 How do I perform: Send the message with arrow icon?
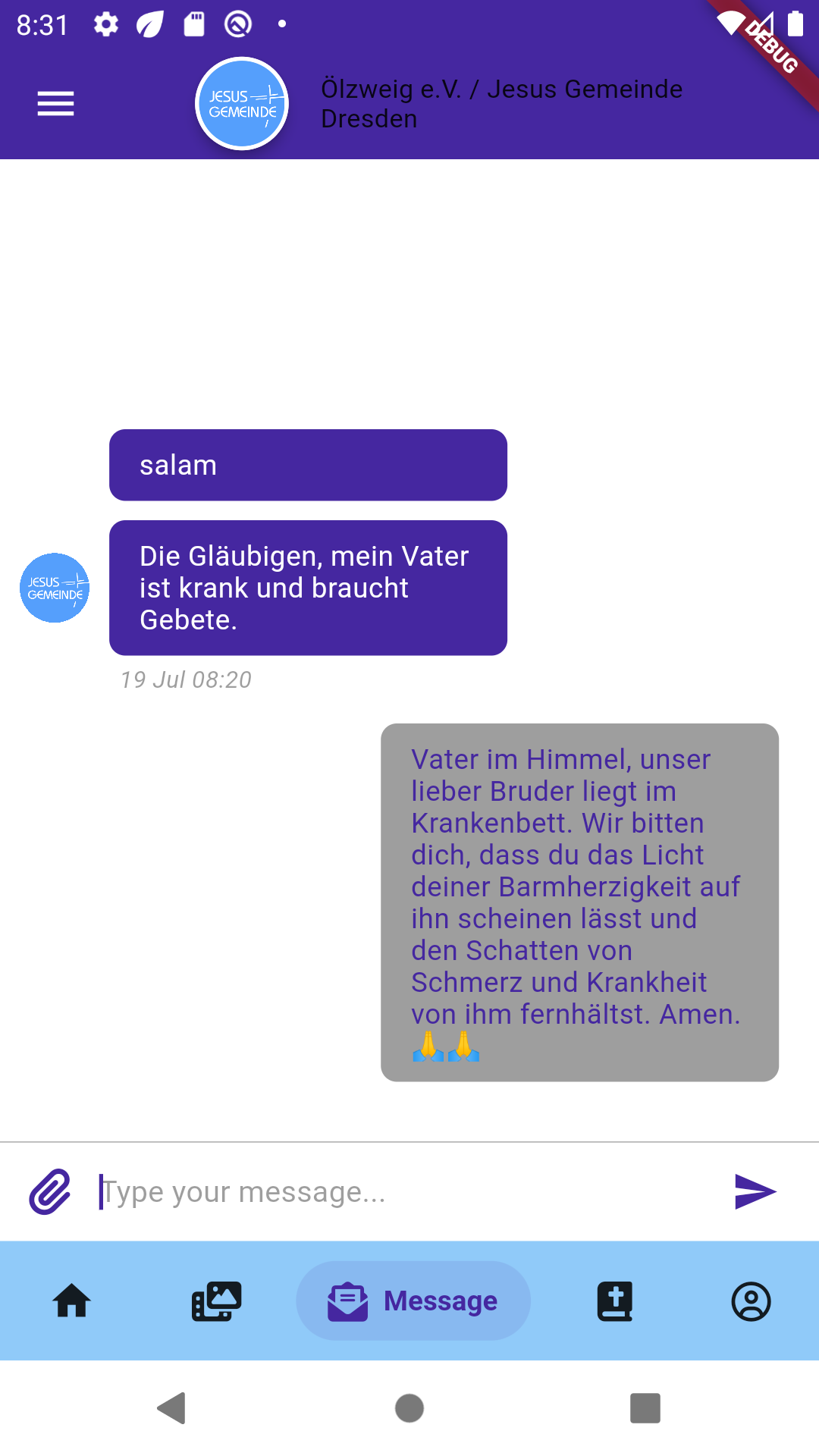[x=755, y=1191]
